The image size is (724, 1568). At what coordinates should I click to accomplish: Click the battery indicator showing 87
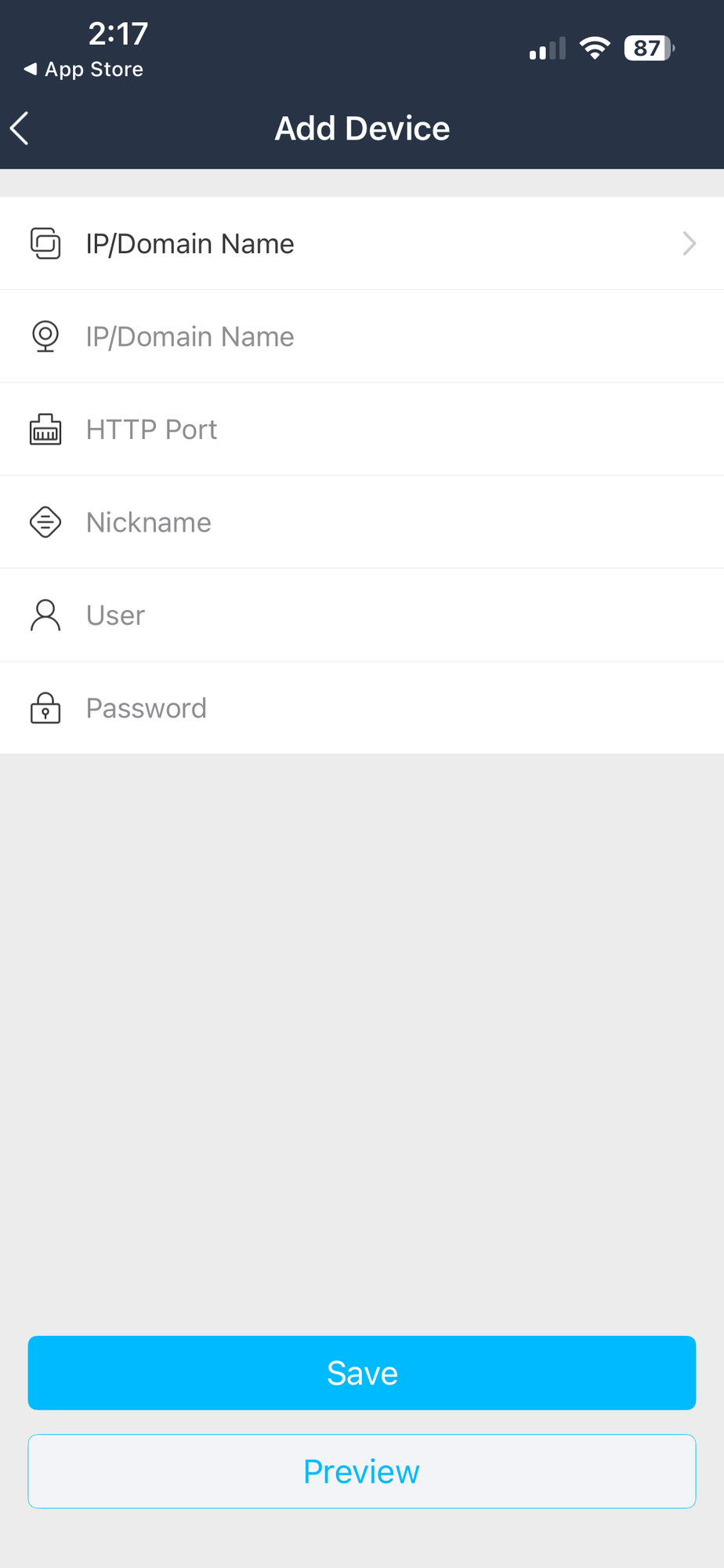click(649, 47)
